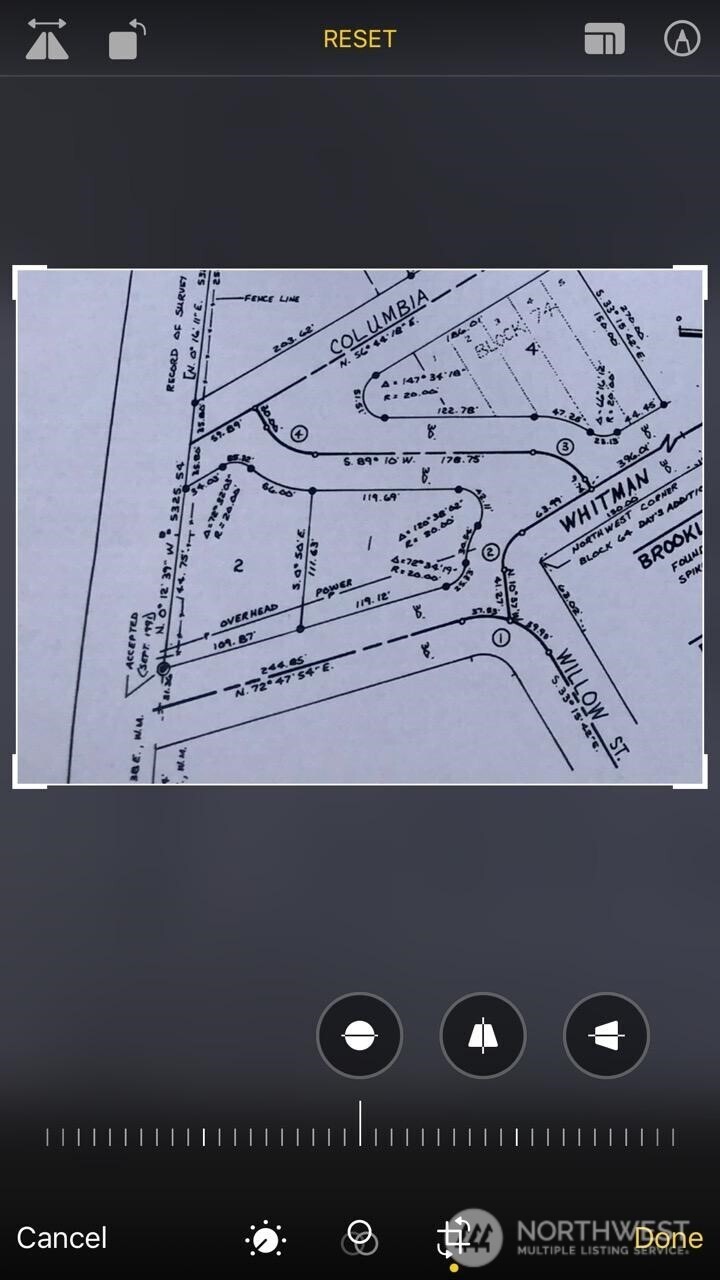Cancel the photo edits
Viewport: 720px width, 1280px height.
point(61,1238)
